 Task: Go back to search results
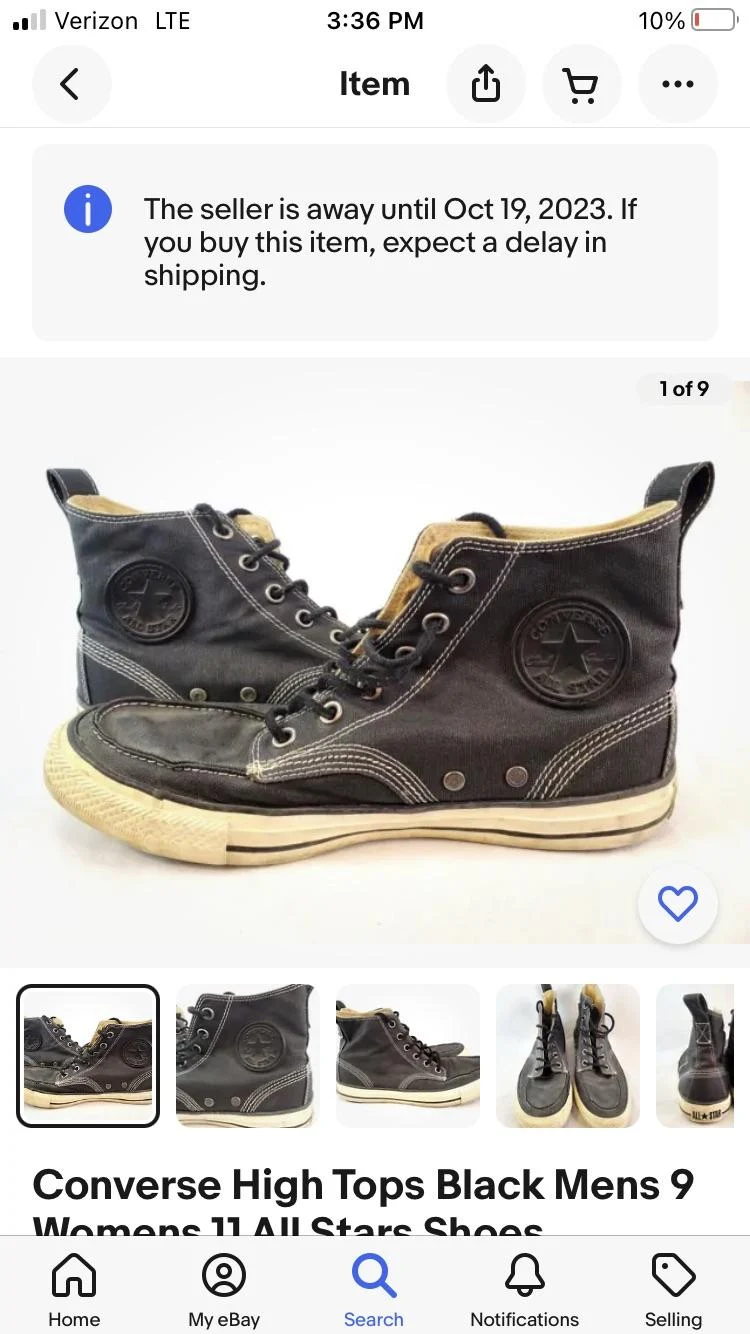click(x=71, y=84)
